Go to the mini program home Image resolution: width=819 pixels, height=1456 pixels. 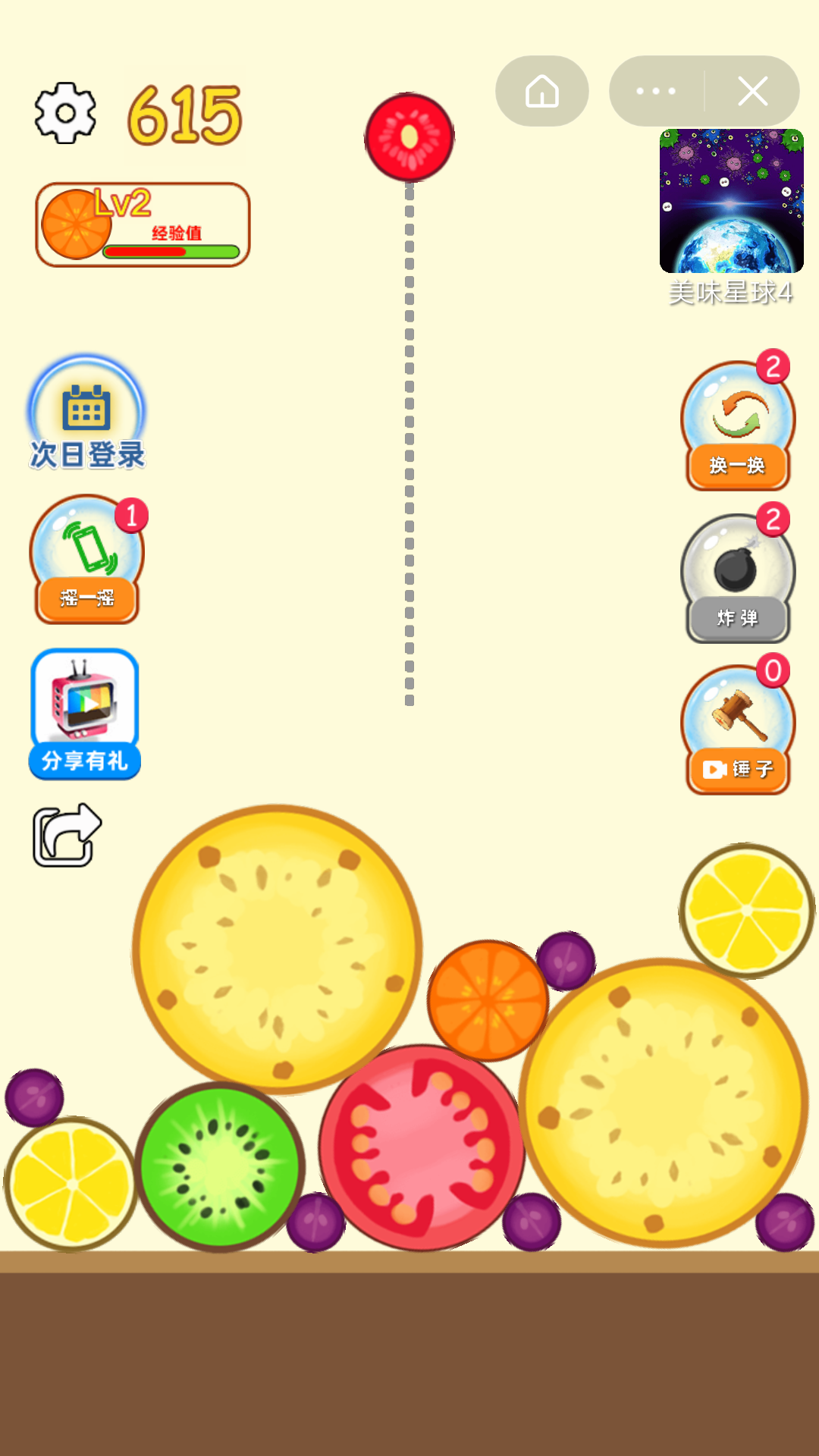(x=541, y=91)
